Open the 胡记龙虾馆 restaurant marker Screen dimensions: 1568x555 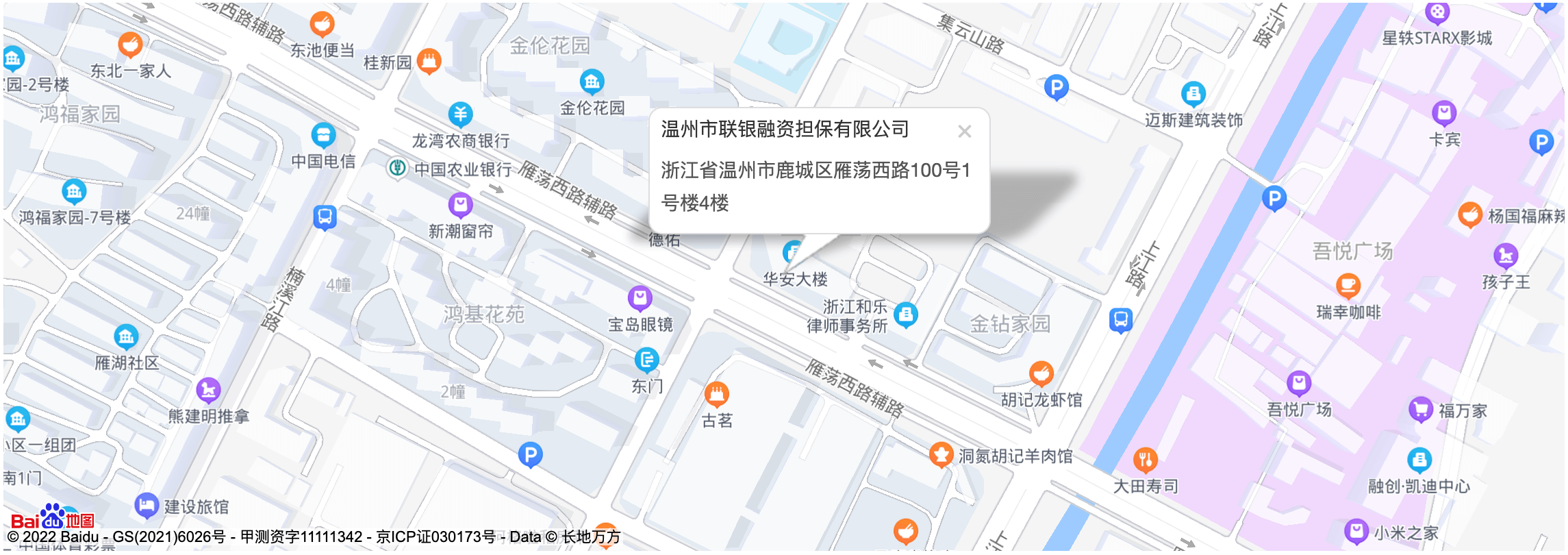[x=1041, y=373]
